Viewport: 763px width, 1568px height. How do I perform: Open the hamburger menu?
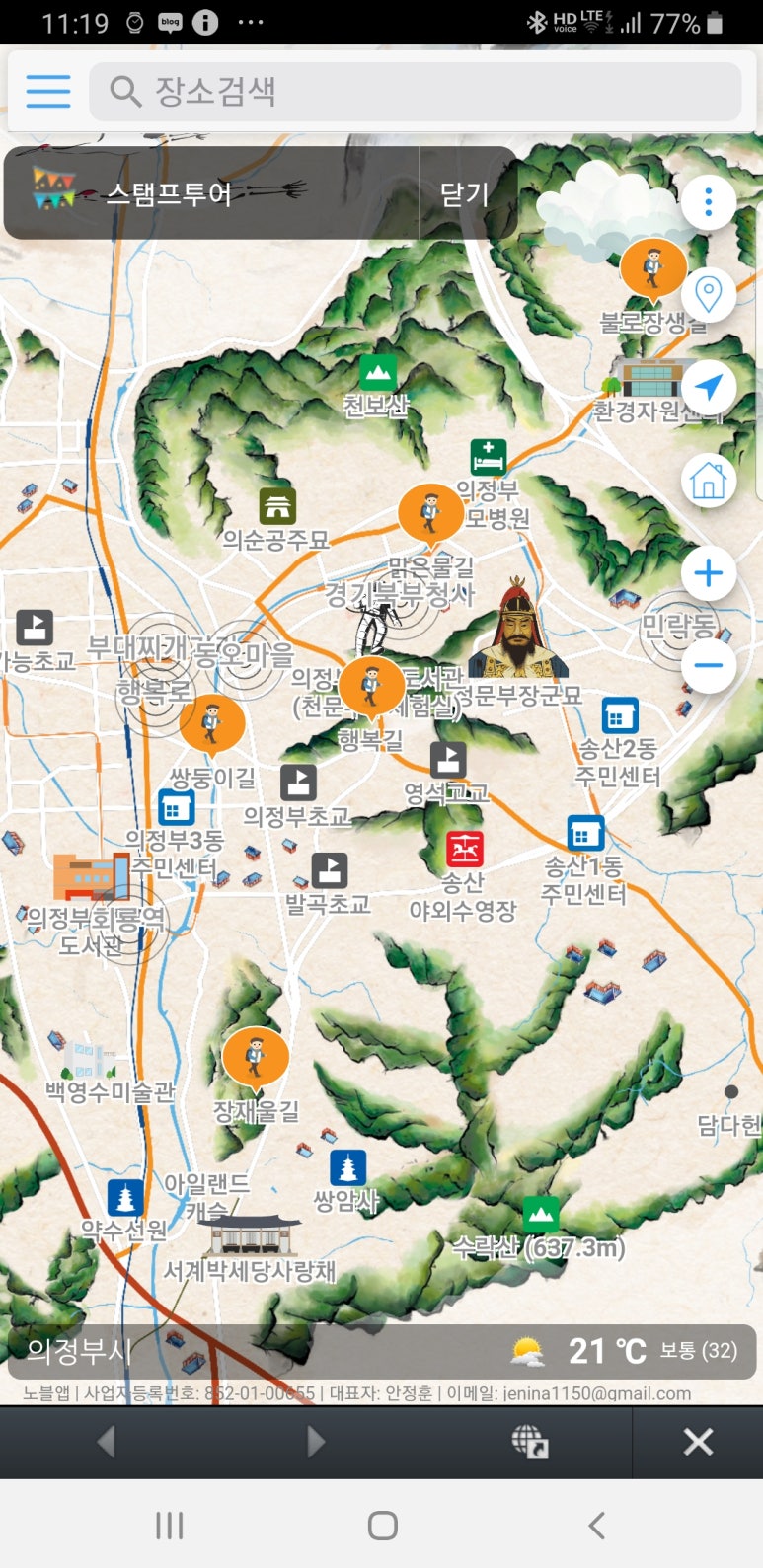[47, 91]
